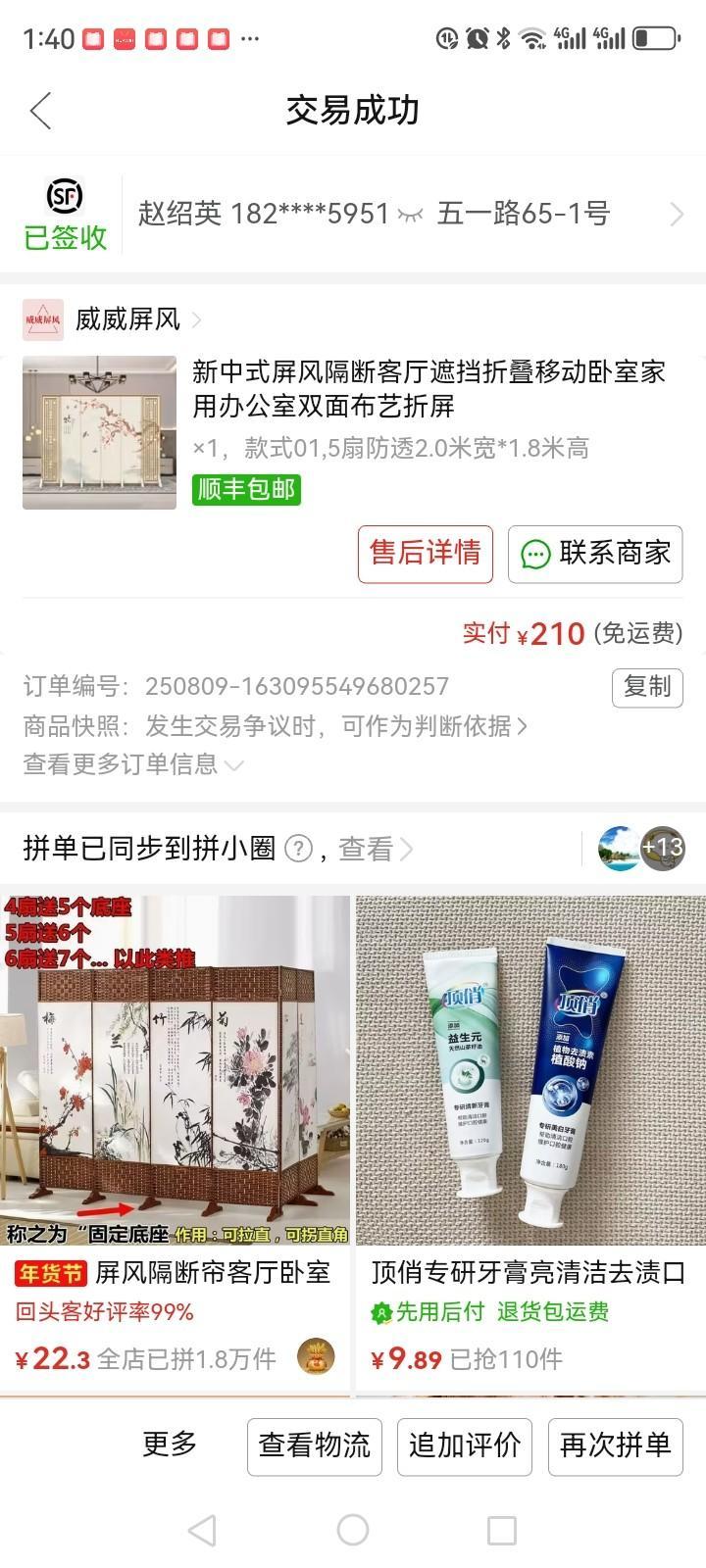Go to the system home screen

(x=353, y=1530)
